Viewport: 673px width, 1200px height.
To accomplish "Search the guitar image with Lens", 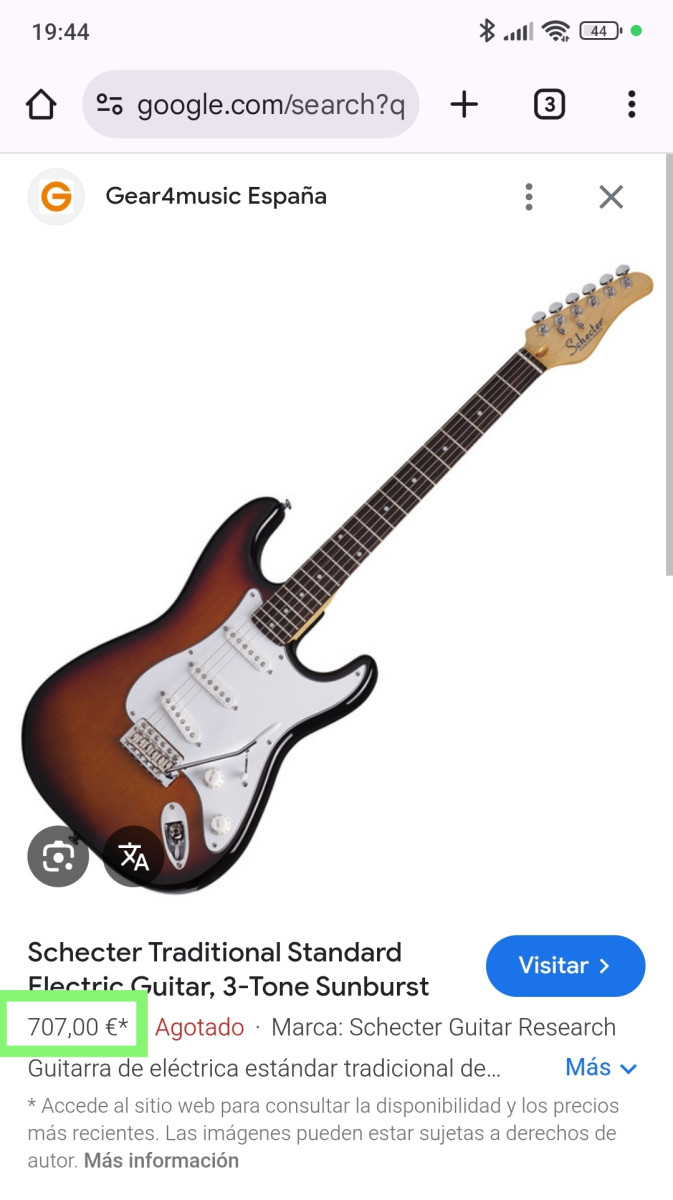I will pos(58,856).
